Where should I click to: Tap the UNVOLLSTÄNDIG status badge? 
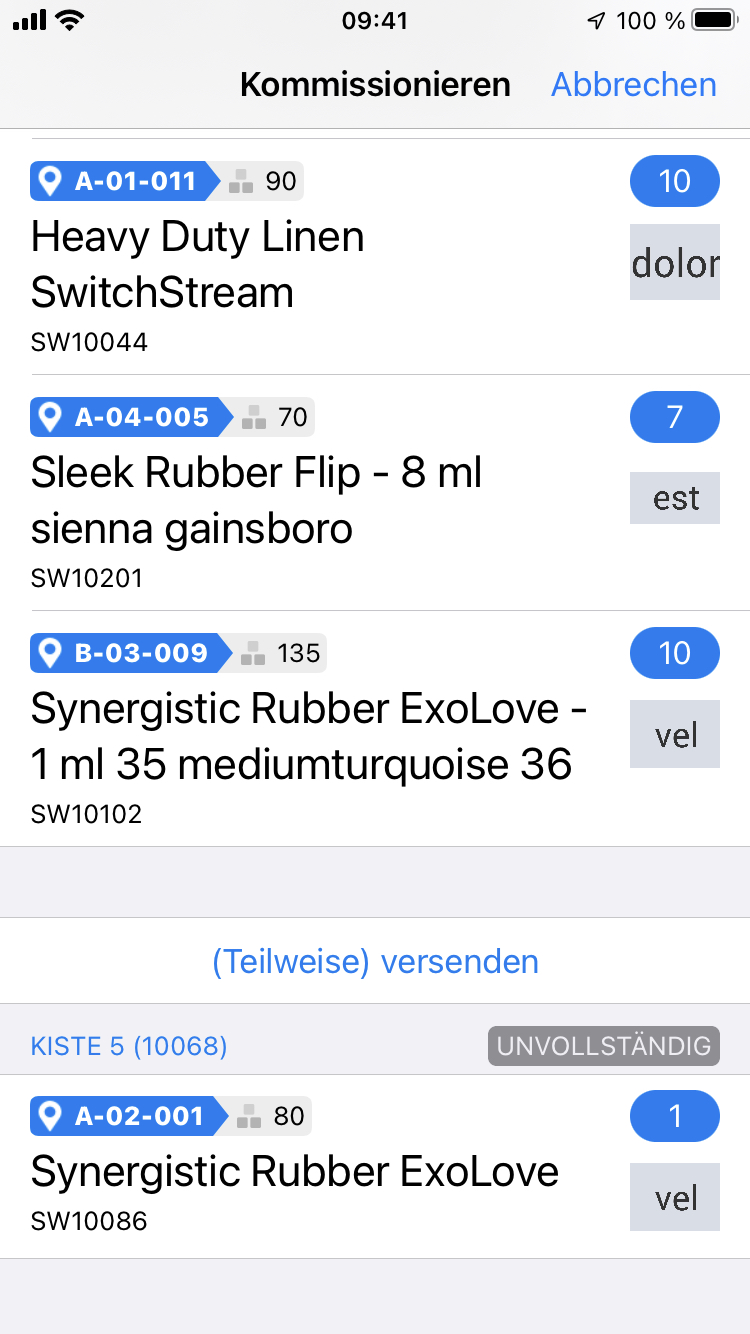(603, 1045)
